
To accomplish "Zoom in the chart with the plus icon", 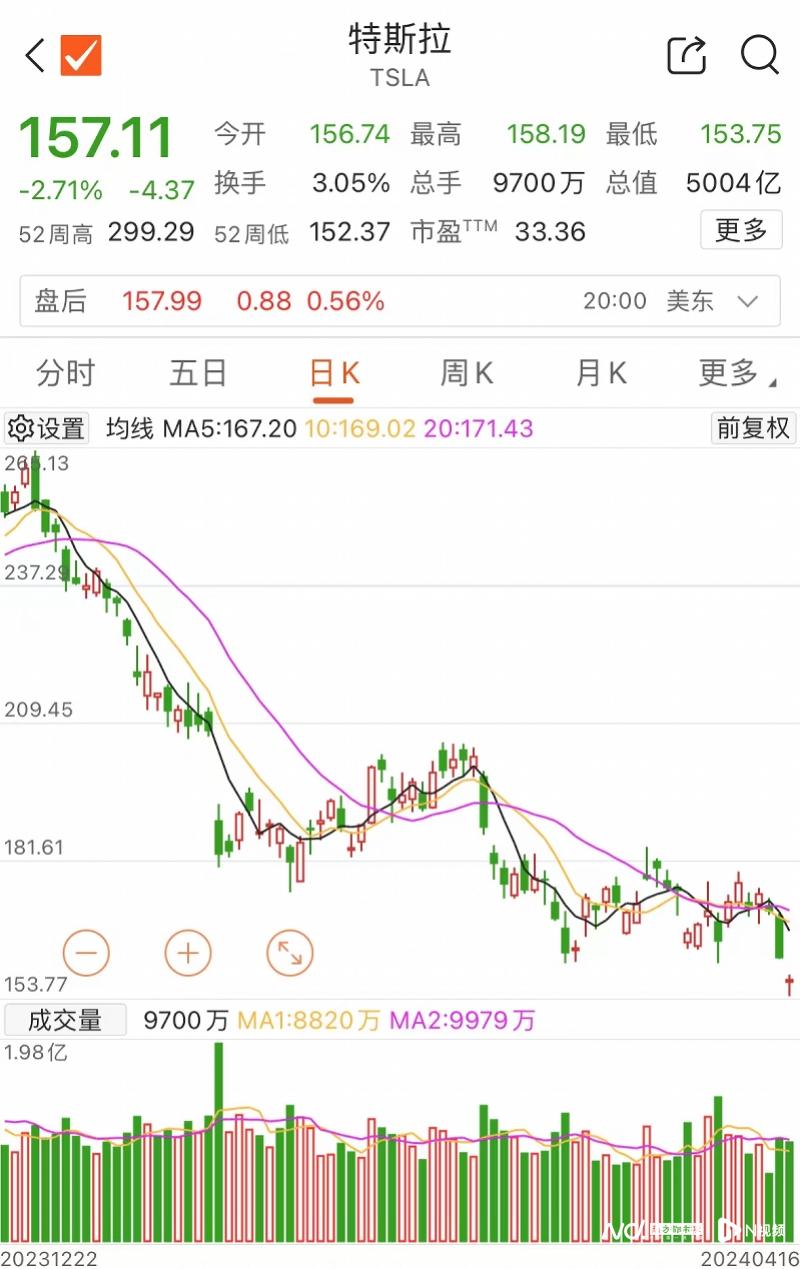I will [187, 953].
